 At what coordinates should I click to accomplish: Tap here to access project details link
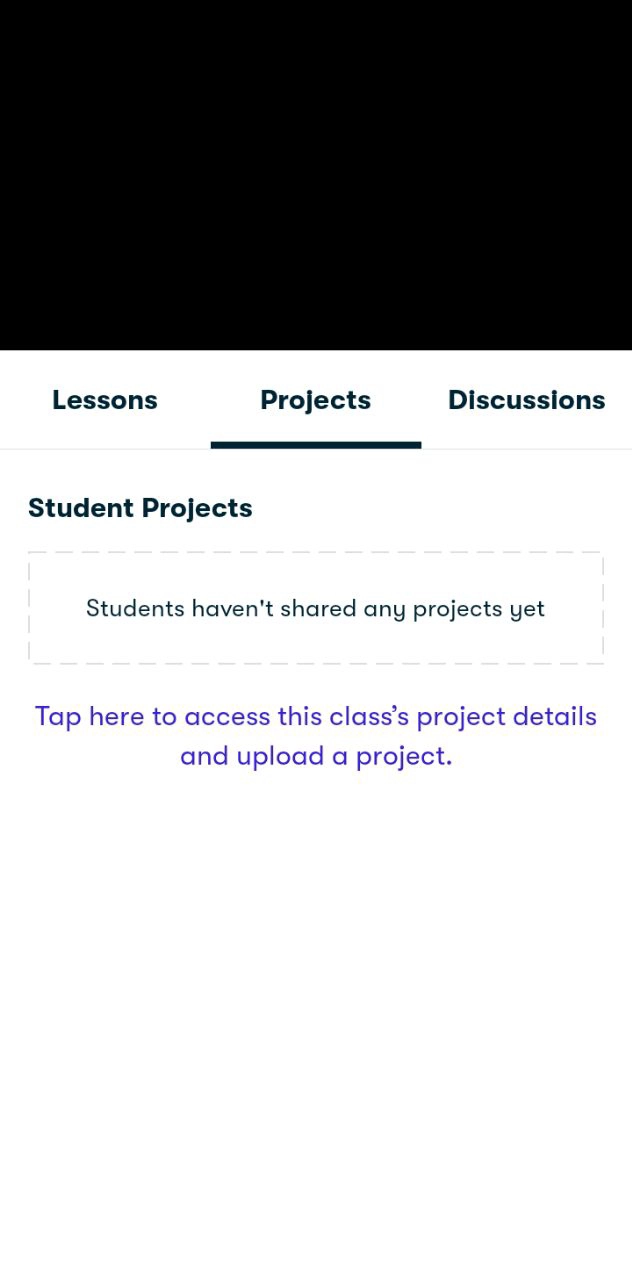pyautogui.click(x=315, y=735)
